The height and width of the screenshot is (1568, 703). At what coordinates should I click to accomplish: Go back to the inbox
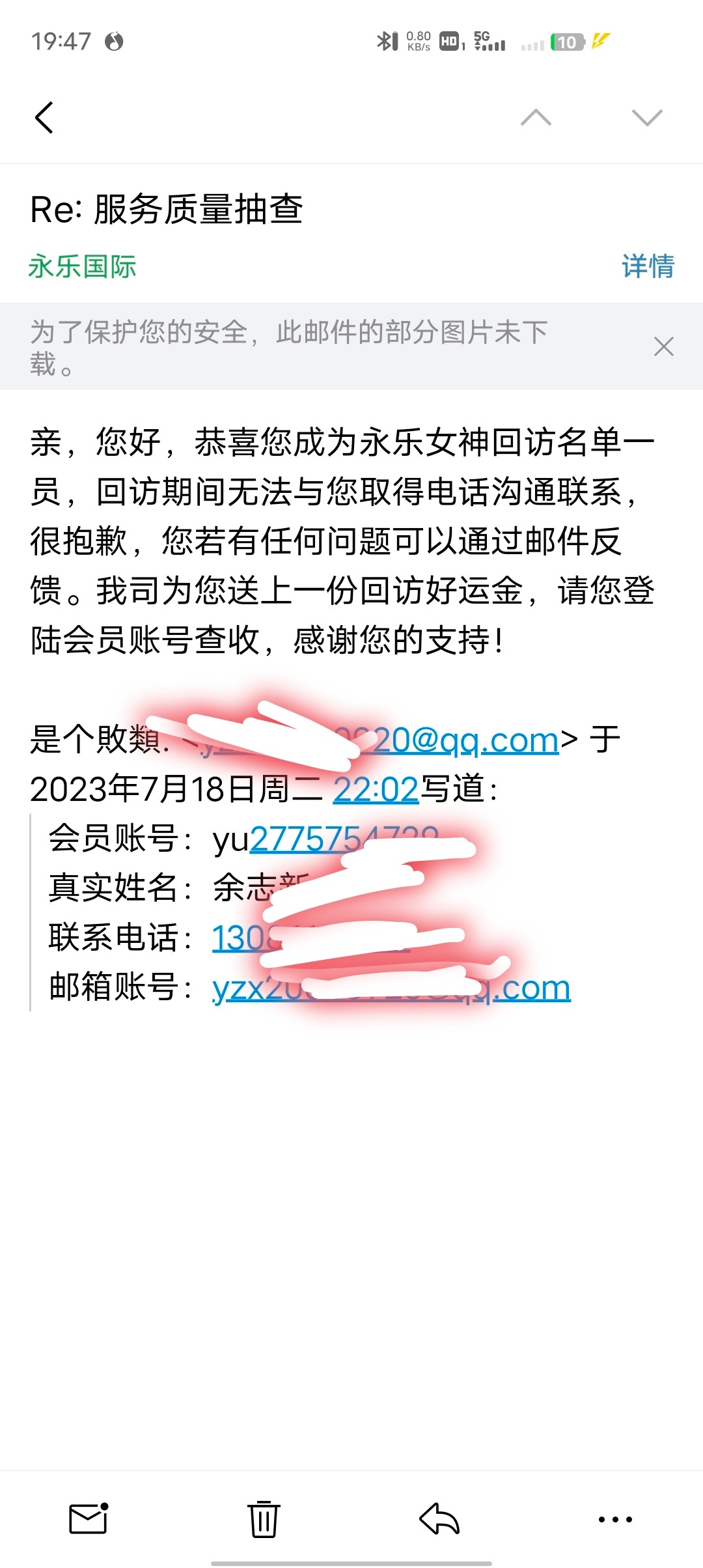[44, 118]
